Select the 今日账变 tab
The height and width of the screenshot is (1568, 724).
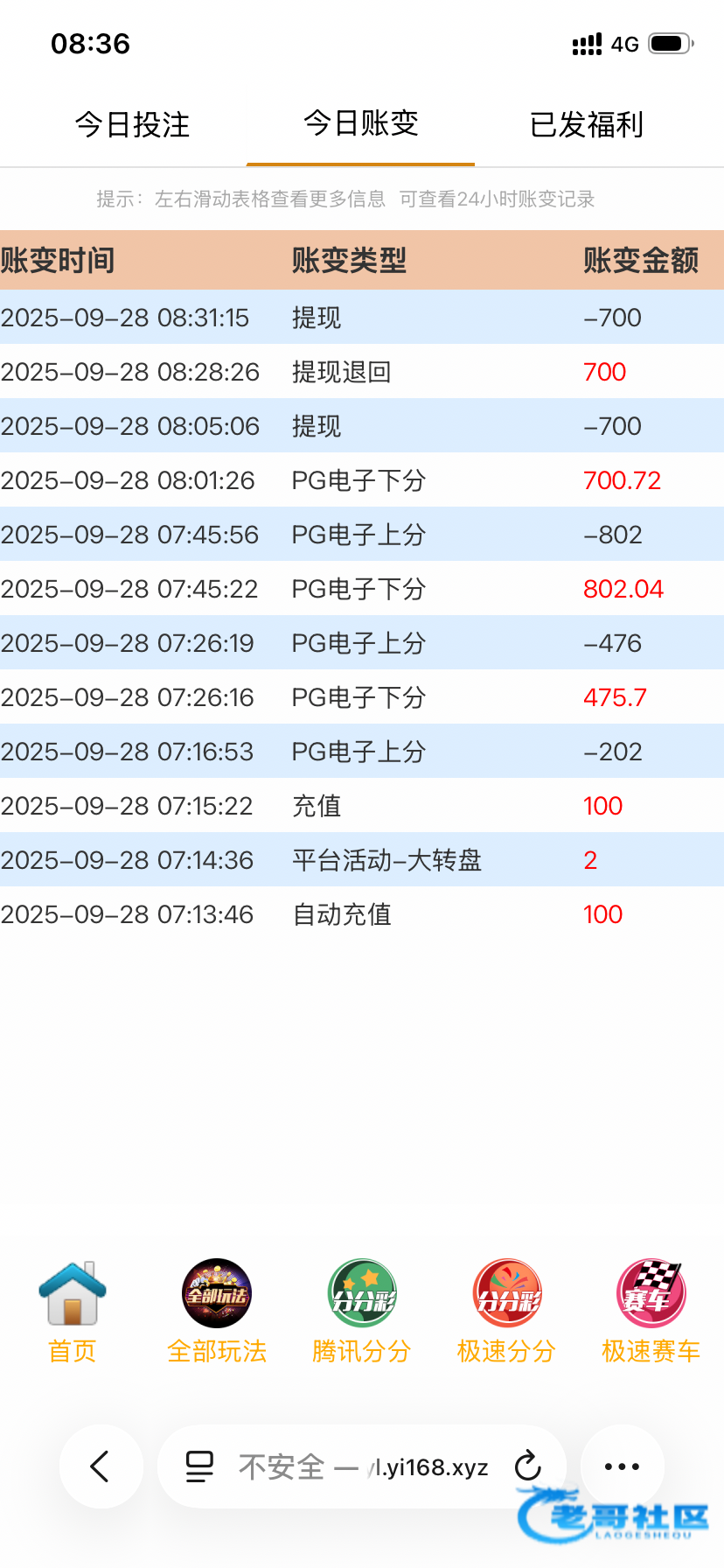click(x=360, y=124)
